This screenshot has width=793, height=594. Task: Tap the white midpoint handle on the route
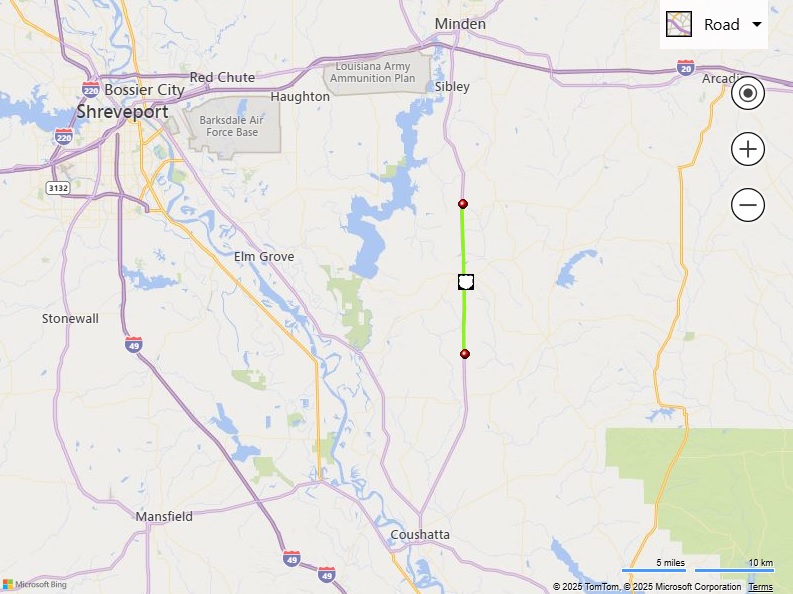pos(465,282)
